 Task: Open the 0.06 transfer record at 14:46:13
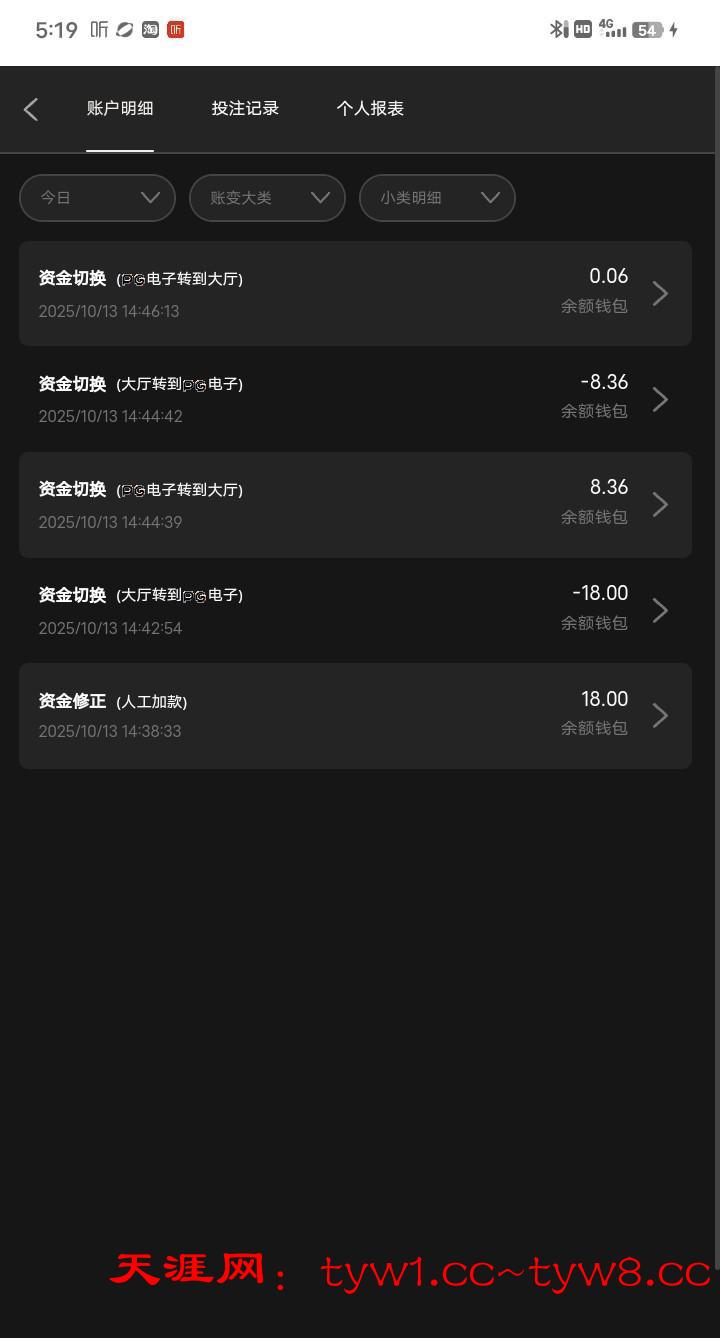coord(355,293)
